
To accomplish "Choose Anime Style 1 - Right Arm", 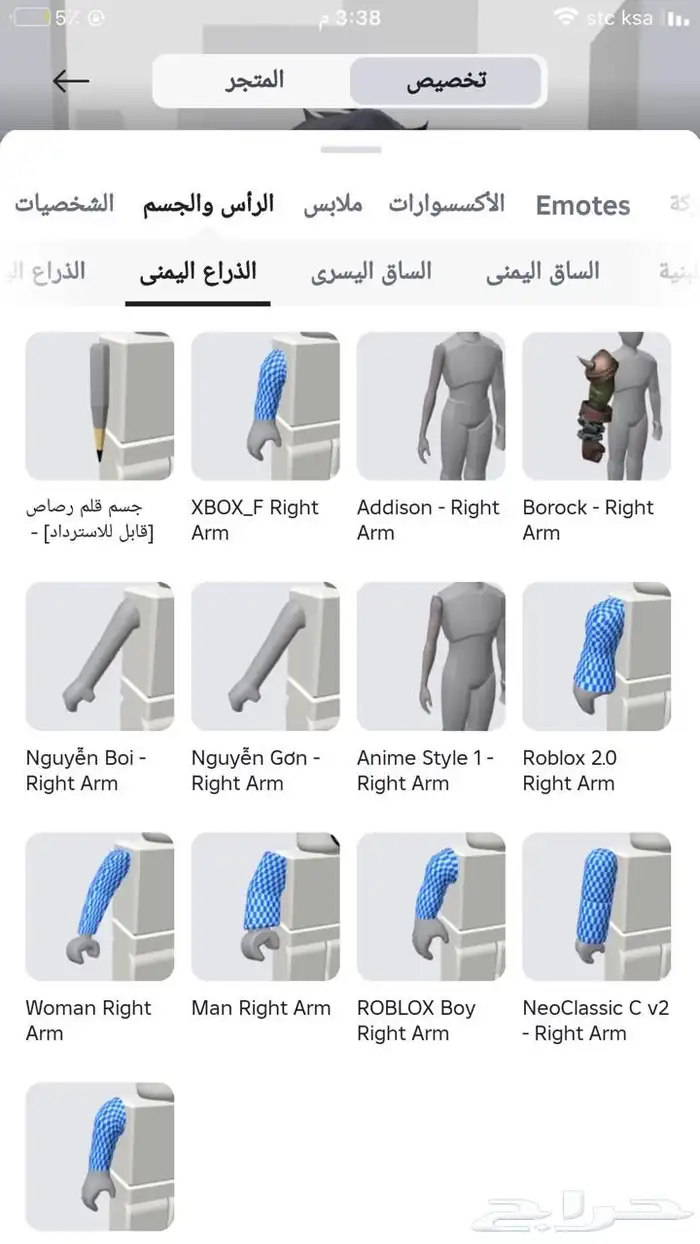I will click(431, 656).
